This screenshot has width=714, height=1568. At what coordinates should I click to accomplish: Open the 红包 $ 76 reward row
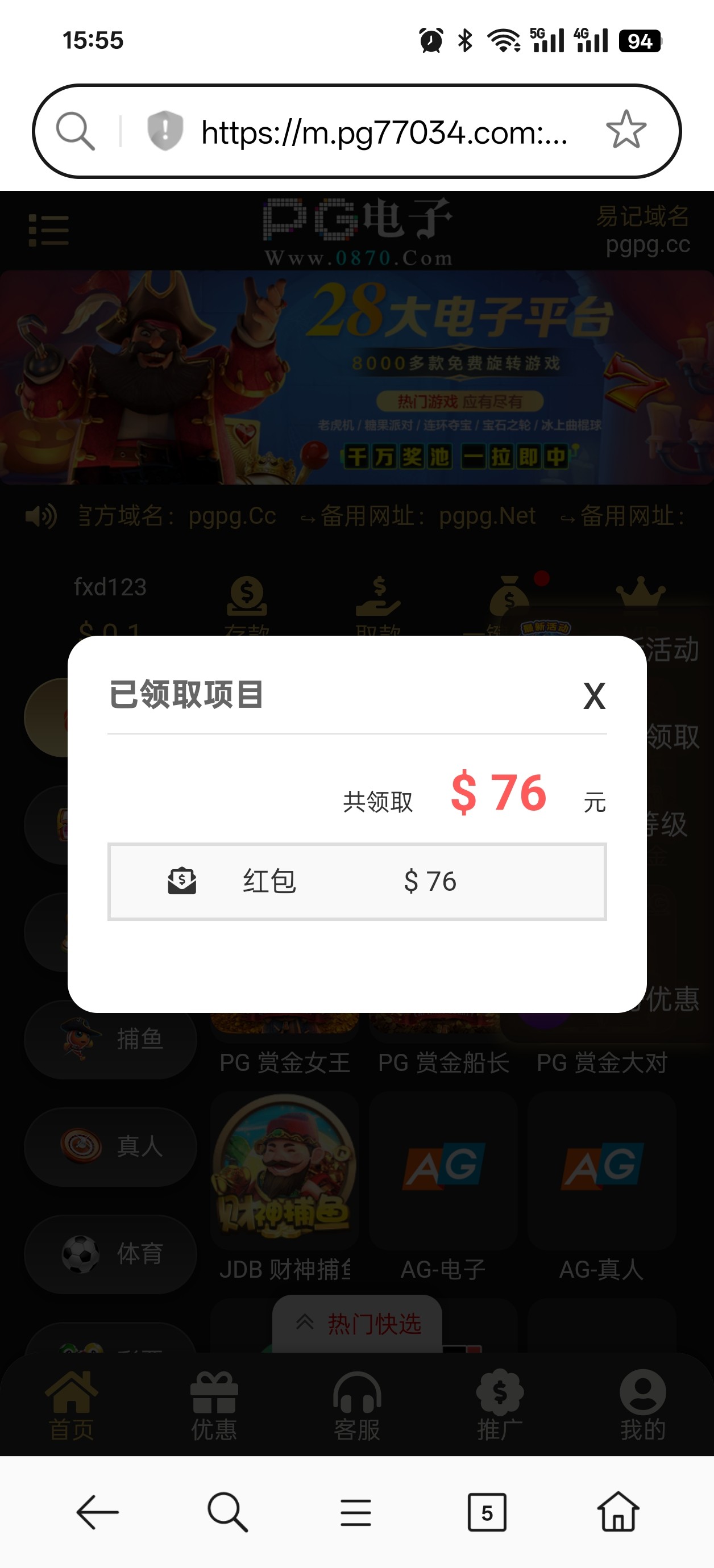[356, 881]
